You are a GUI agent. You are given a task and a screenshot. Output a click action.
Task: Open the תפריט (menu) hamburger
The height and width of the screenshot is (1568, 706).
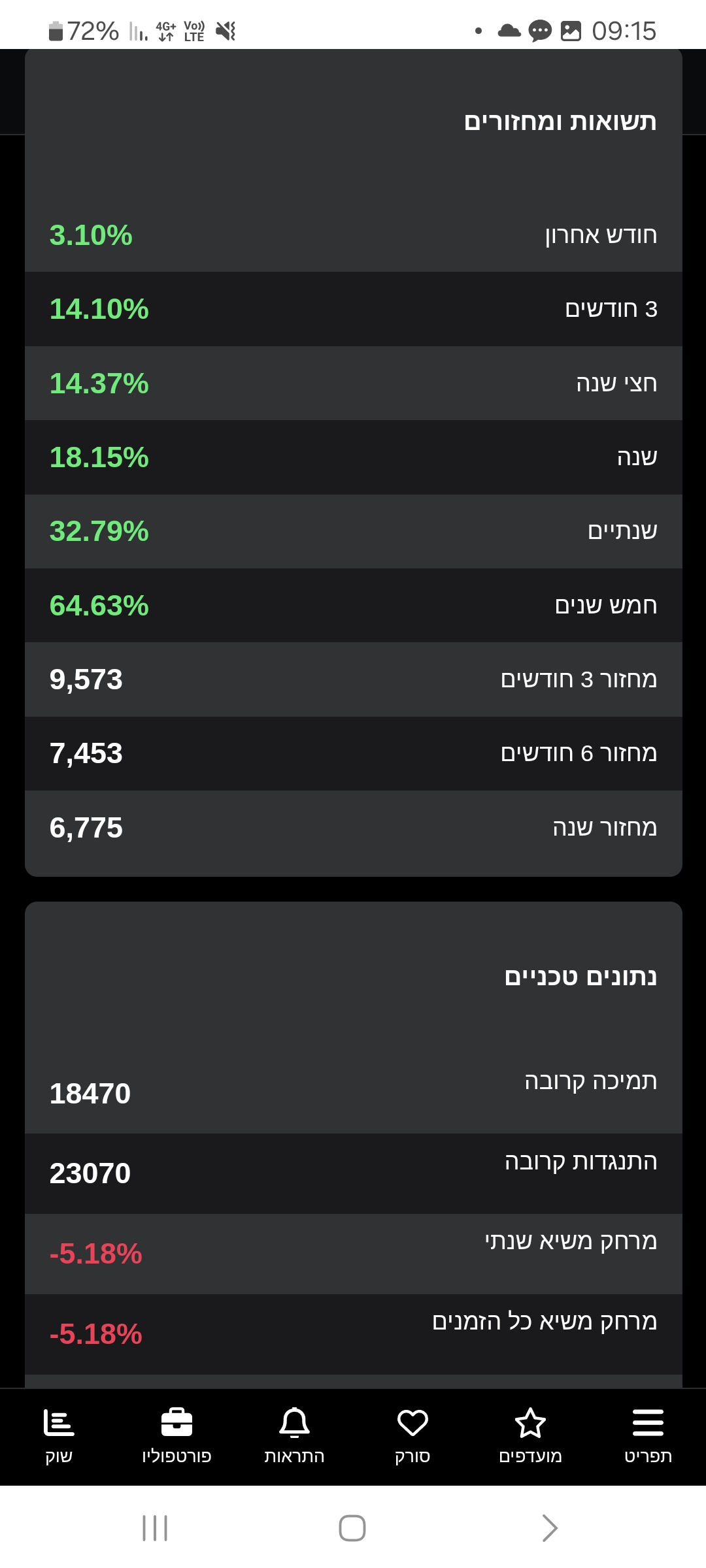tap(648, 1435)
